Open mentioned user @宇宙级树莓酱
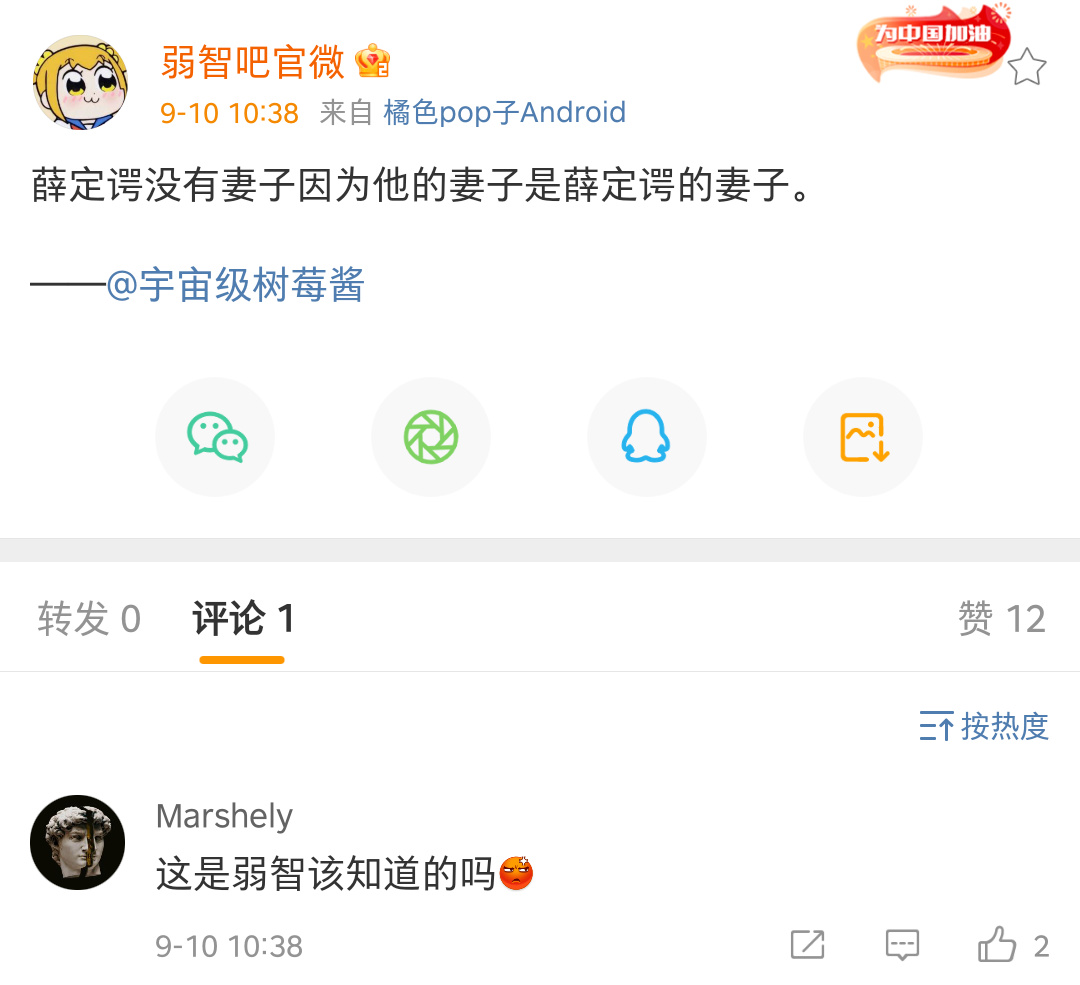 (235, 286)
